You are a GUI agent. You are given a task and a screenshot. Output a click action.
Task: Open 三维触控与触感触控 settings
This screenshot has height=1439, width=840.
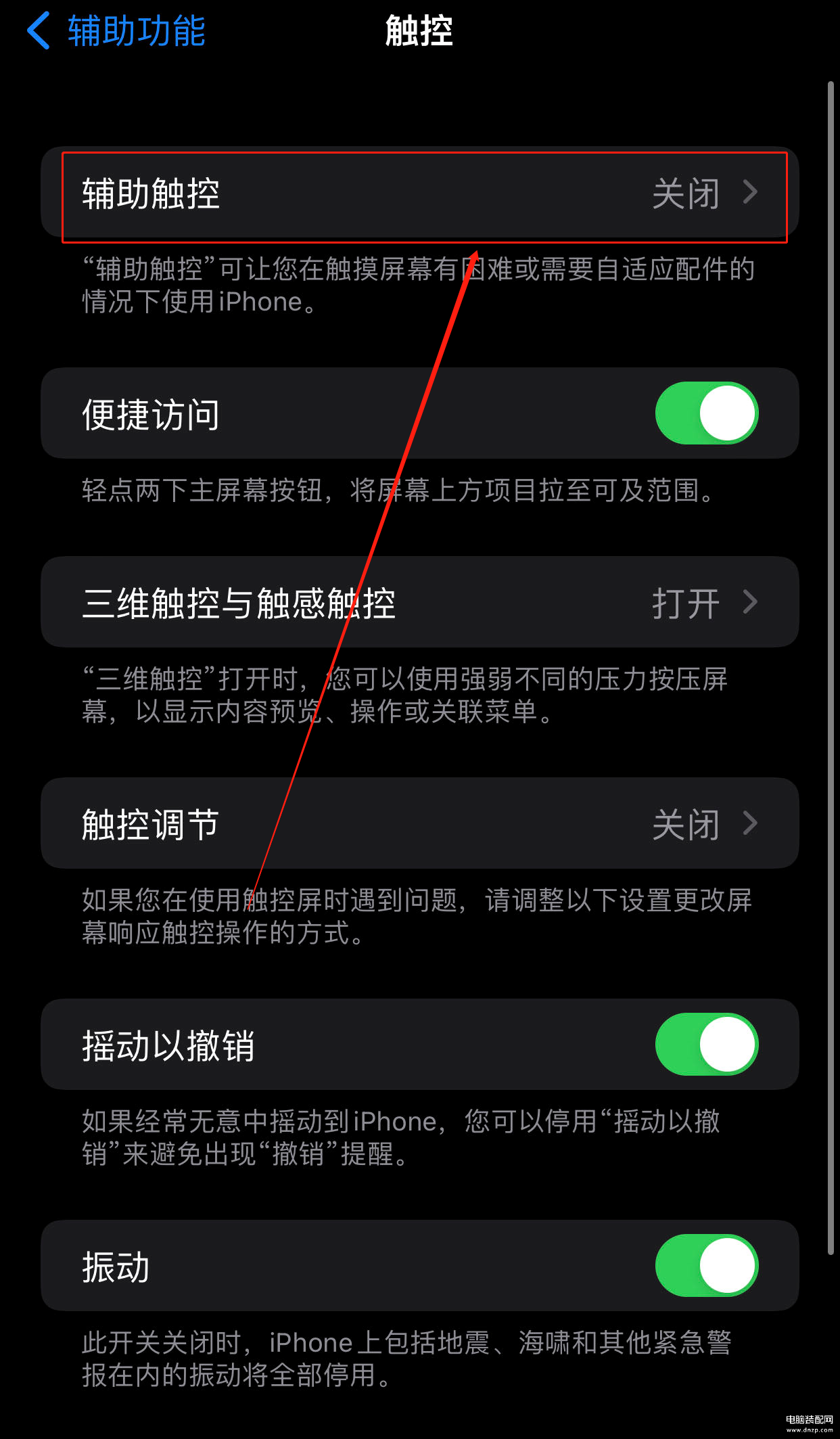coord(419,602)
